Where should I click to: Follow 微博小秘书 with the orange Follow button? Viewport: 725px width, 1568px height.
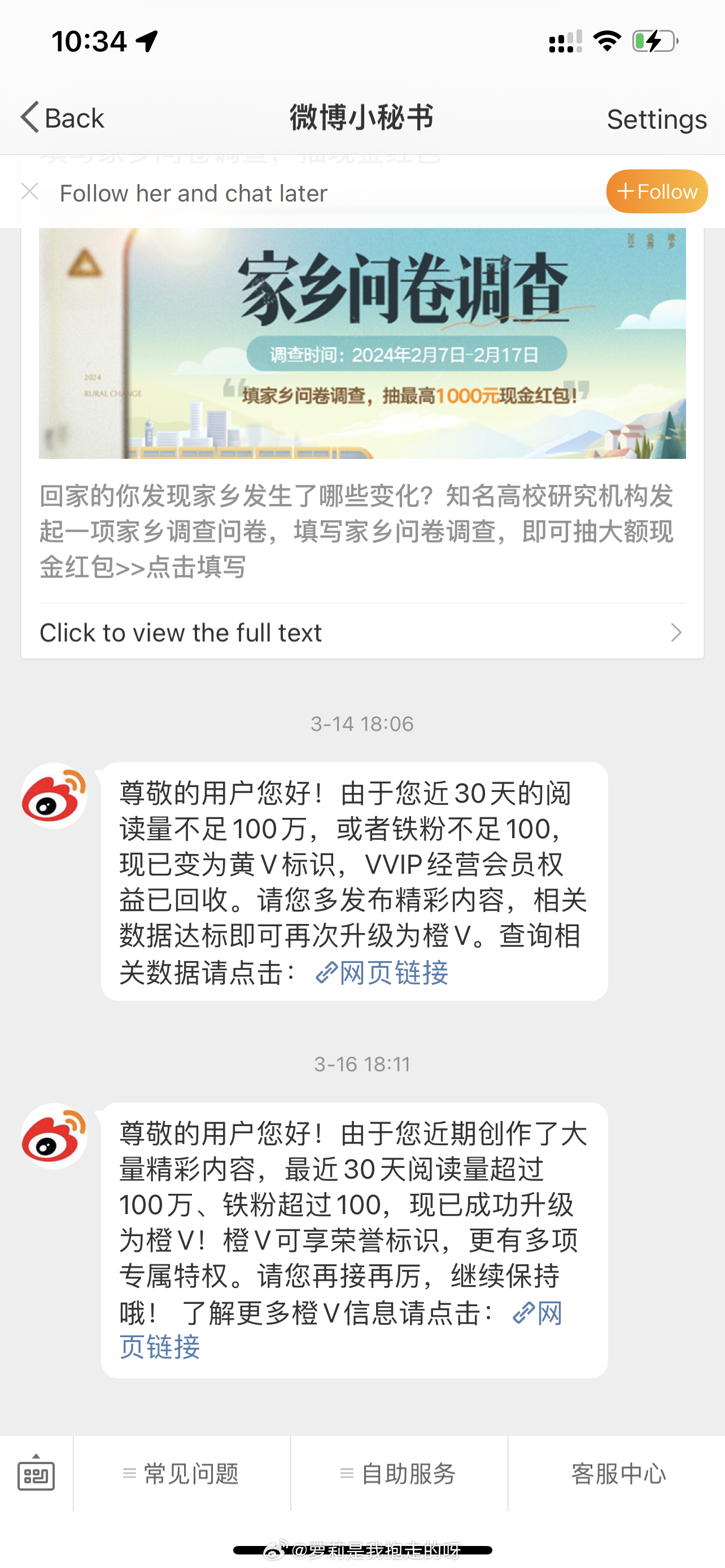coord(656,192)
